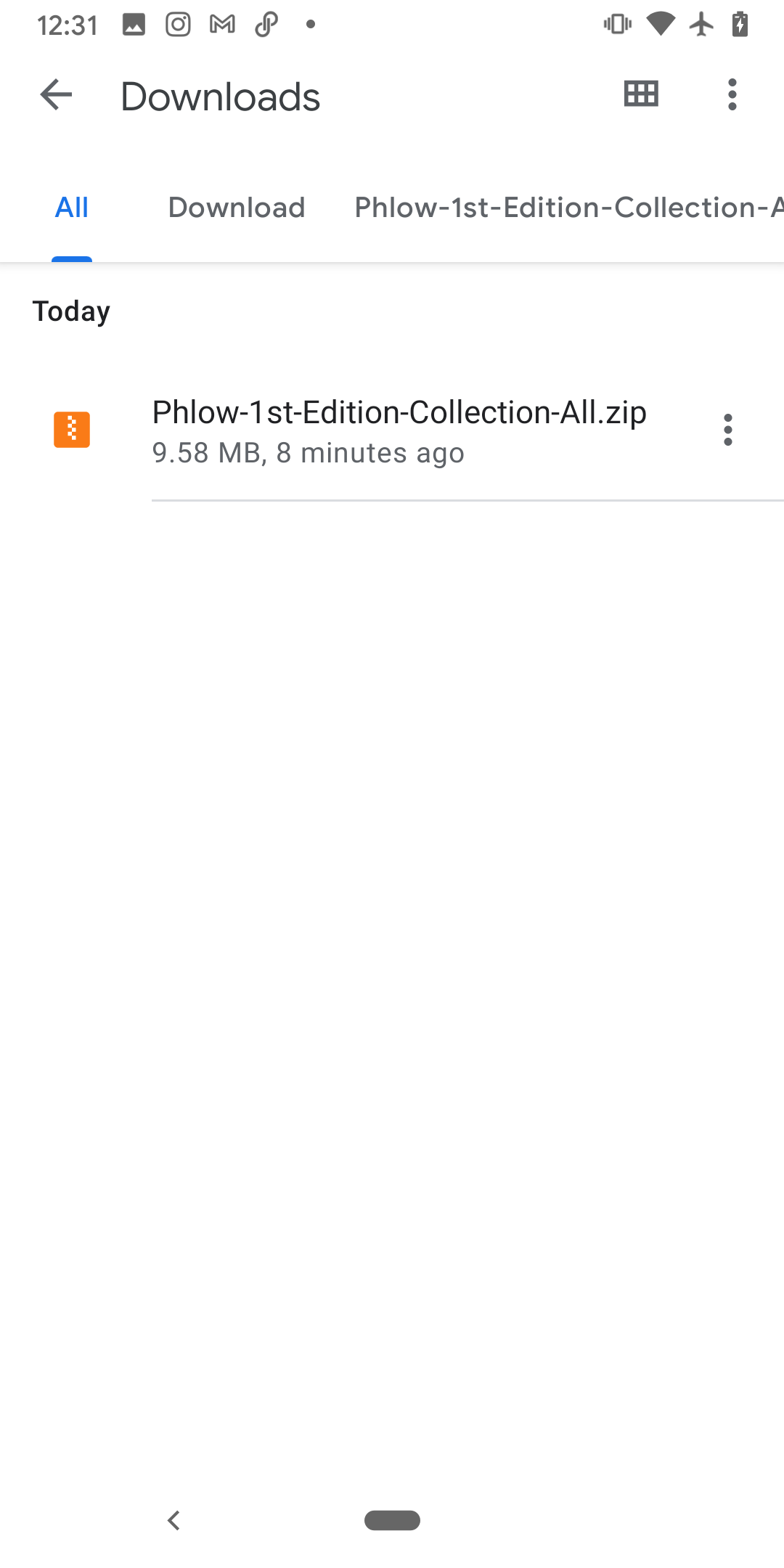784x1568 pixels.
Task: Select the All tab
Action: coord(72,208)
